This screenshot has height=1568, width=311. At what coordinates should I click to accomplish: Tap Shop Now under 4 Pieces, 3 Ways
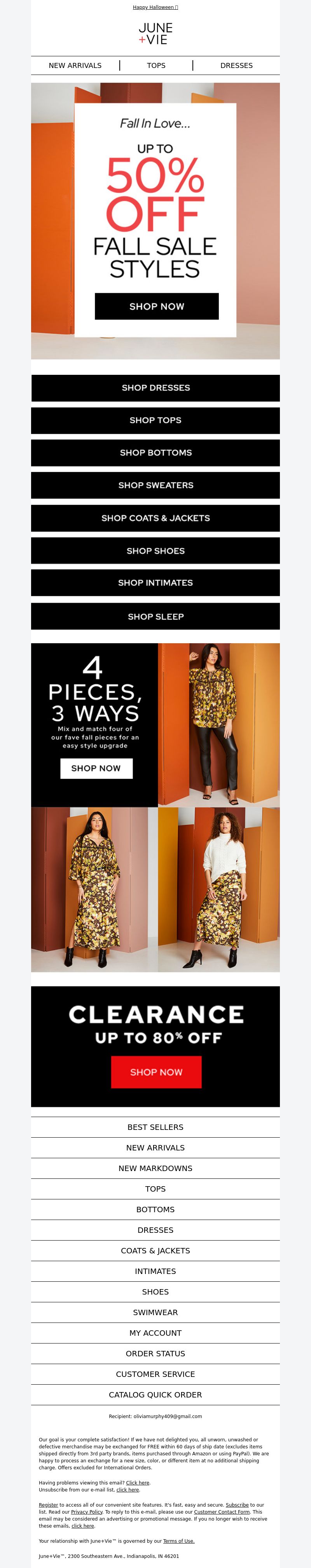[96, 768]
